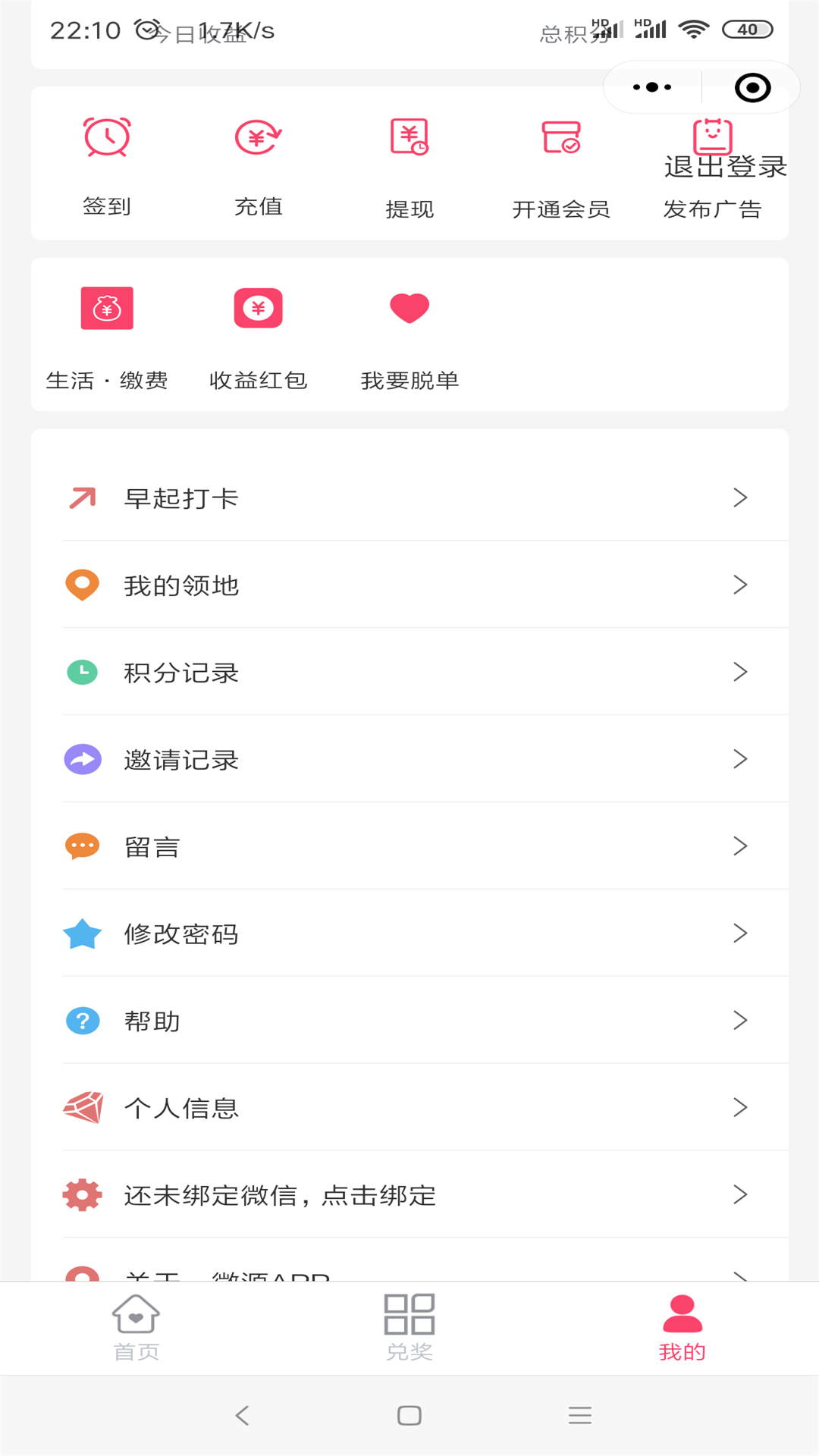Tap the 修改密码 star icon
819x1456 pixels.
tap(82, 934)
